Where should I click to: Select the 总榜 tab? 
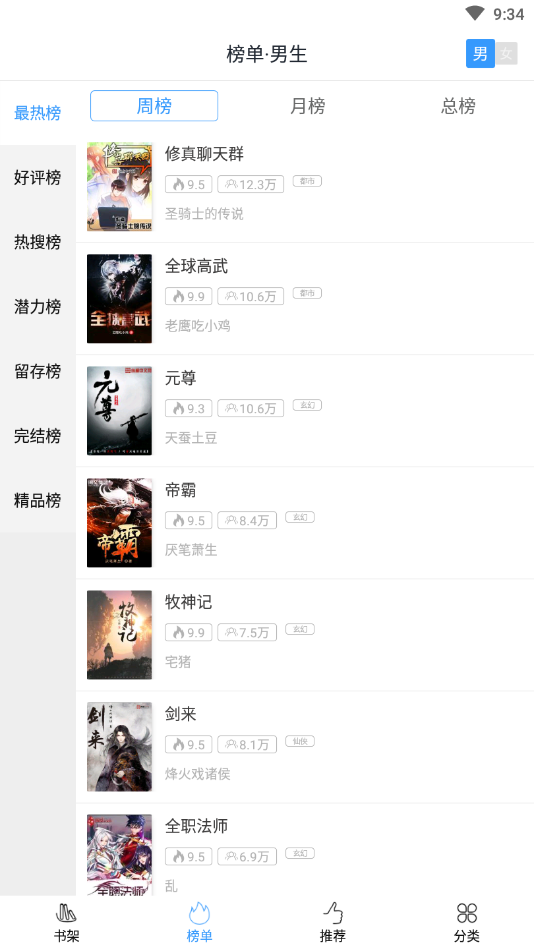coord(458,106)
